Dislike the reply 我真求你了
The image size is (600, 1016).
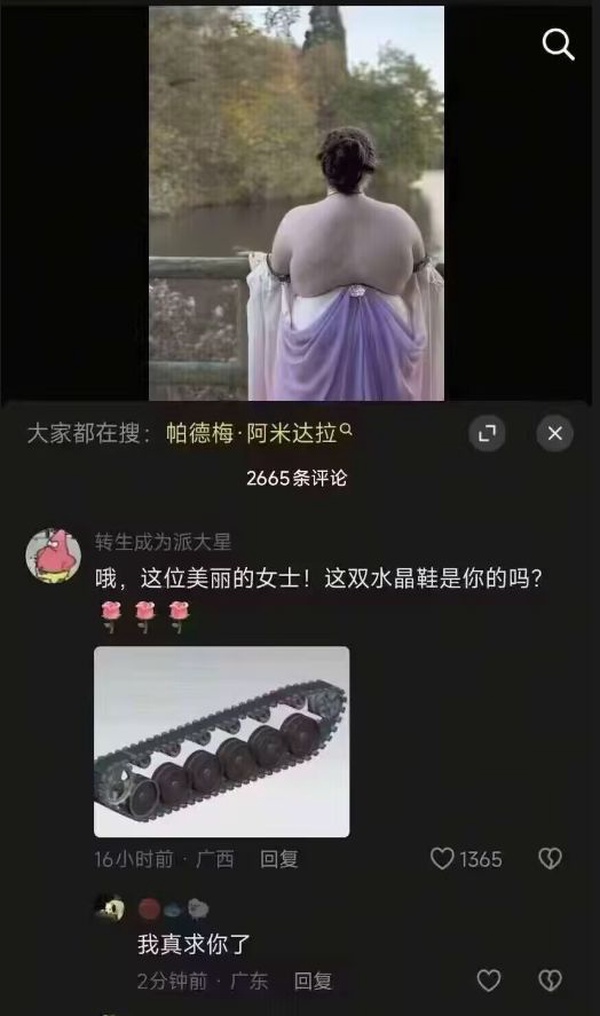(x=549, y=981)
